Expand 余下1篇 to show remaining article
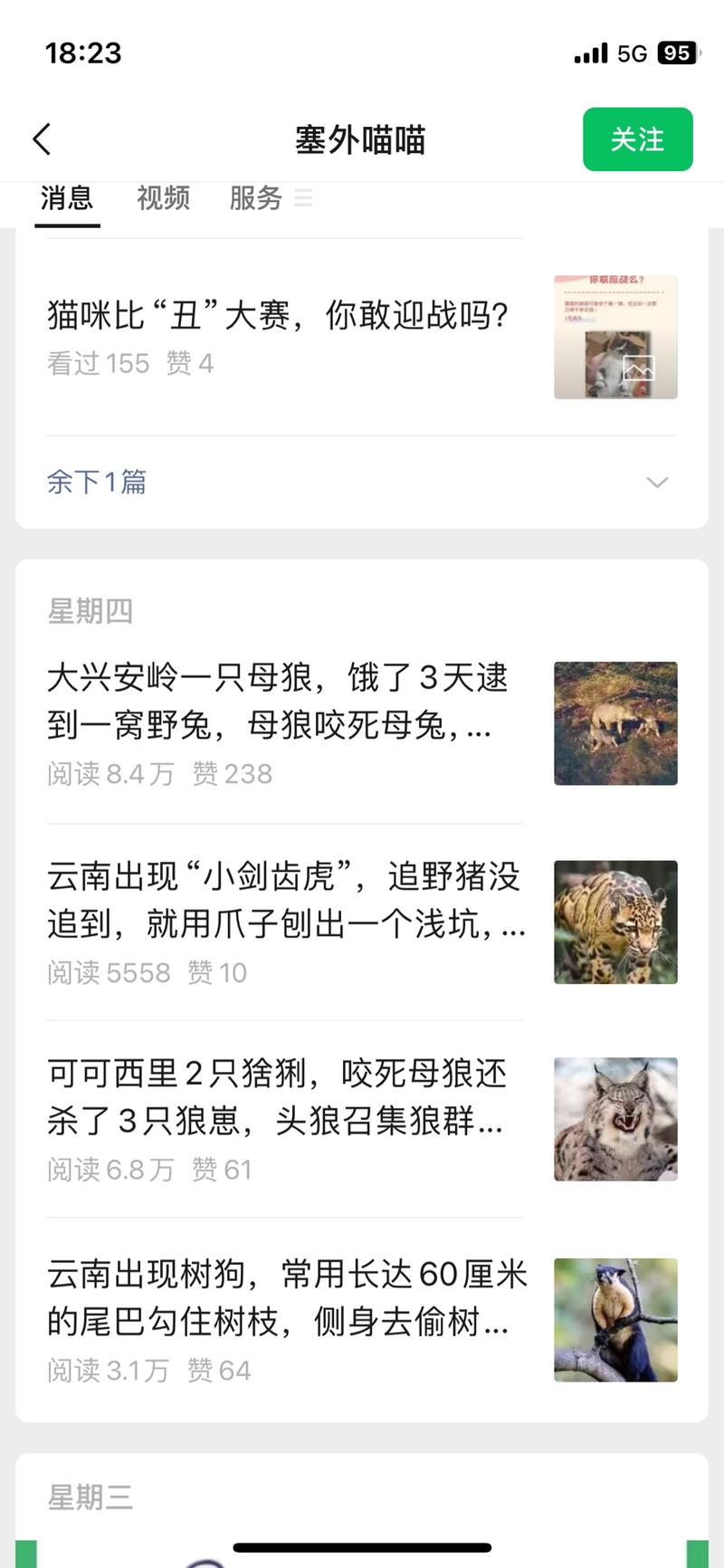The width and height of the screenshot is (724, 1568). pyautogui.click(x=95, y=482)
